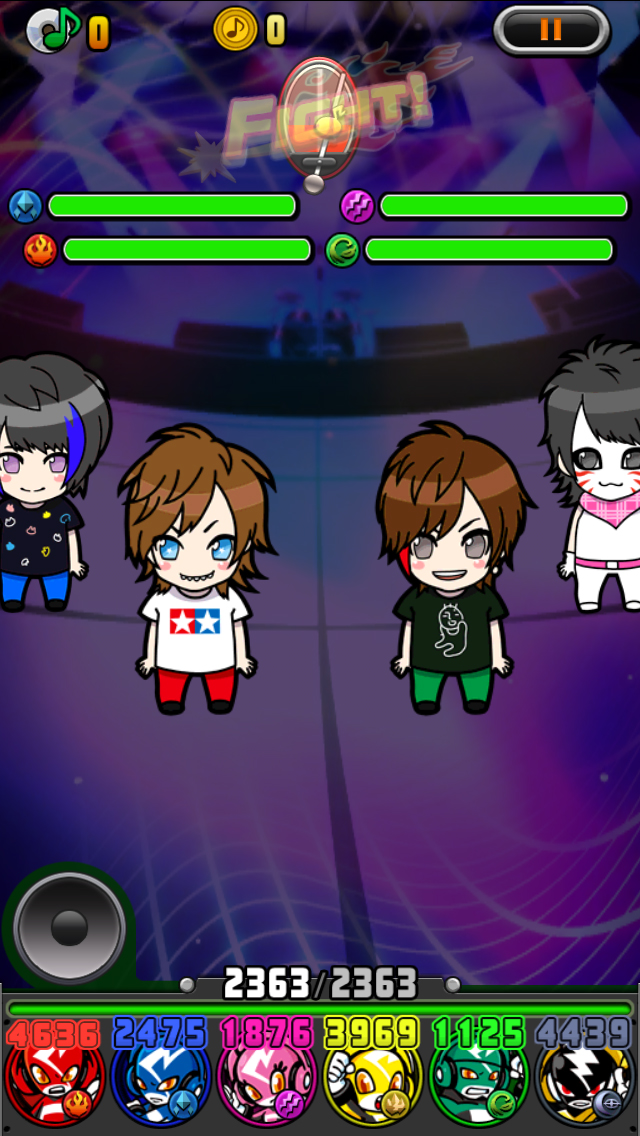Select the red ranger with 4636

(x=54, y=1082)
